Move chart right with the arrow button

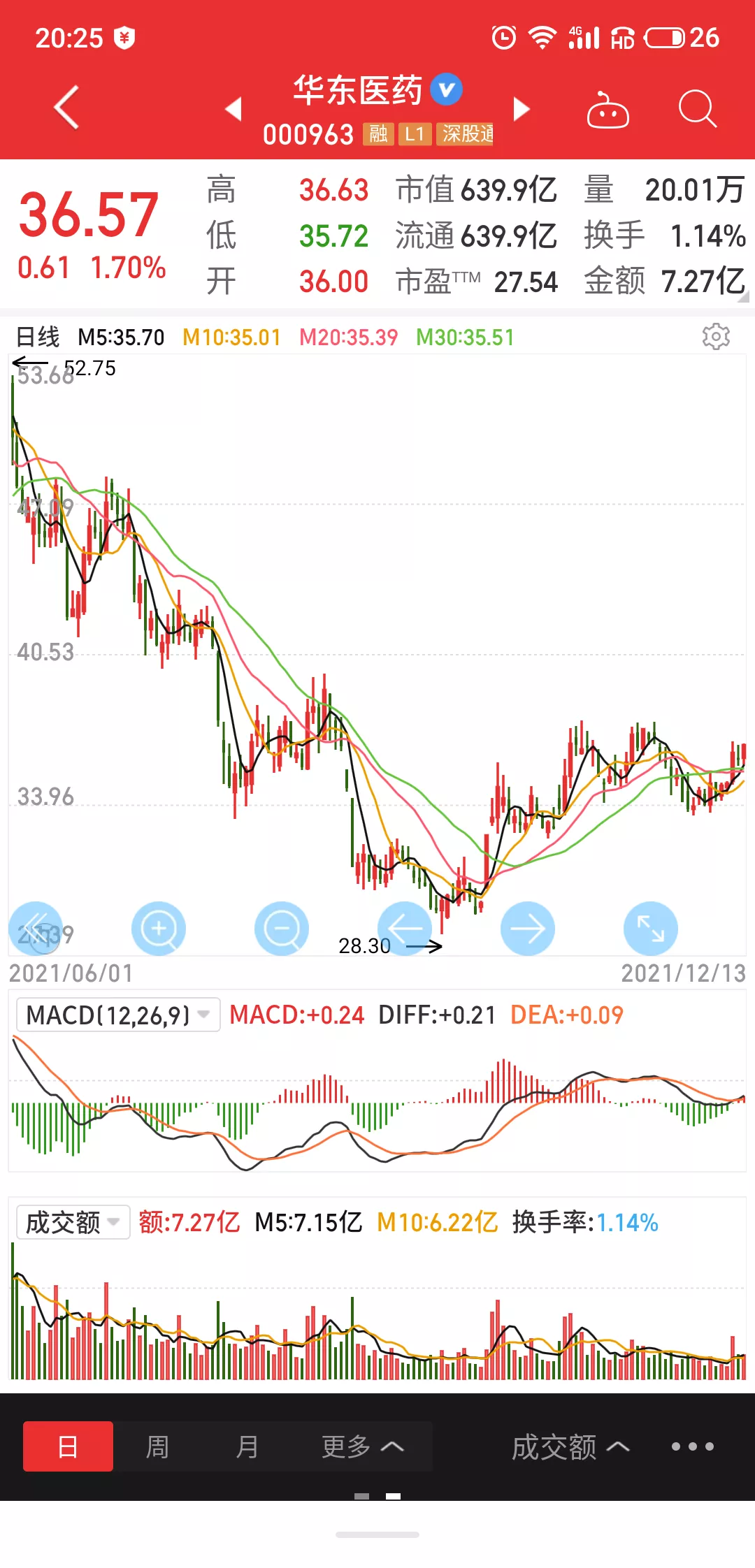pos(528,929)
